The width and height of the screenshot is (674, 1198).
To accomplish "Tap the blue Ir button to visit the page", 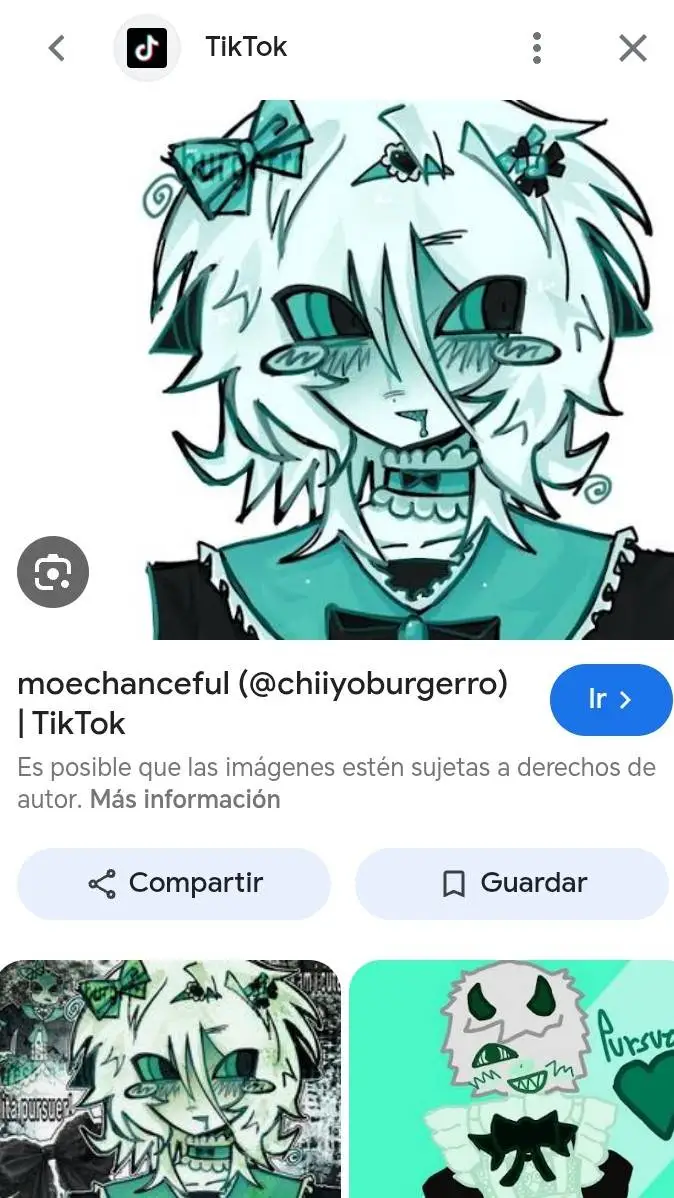I will pyautogui.click(x=611, y=699).
